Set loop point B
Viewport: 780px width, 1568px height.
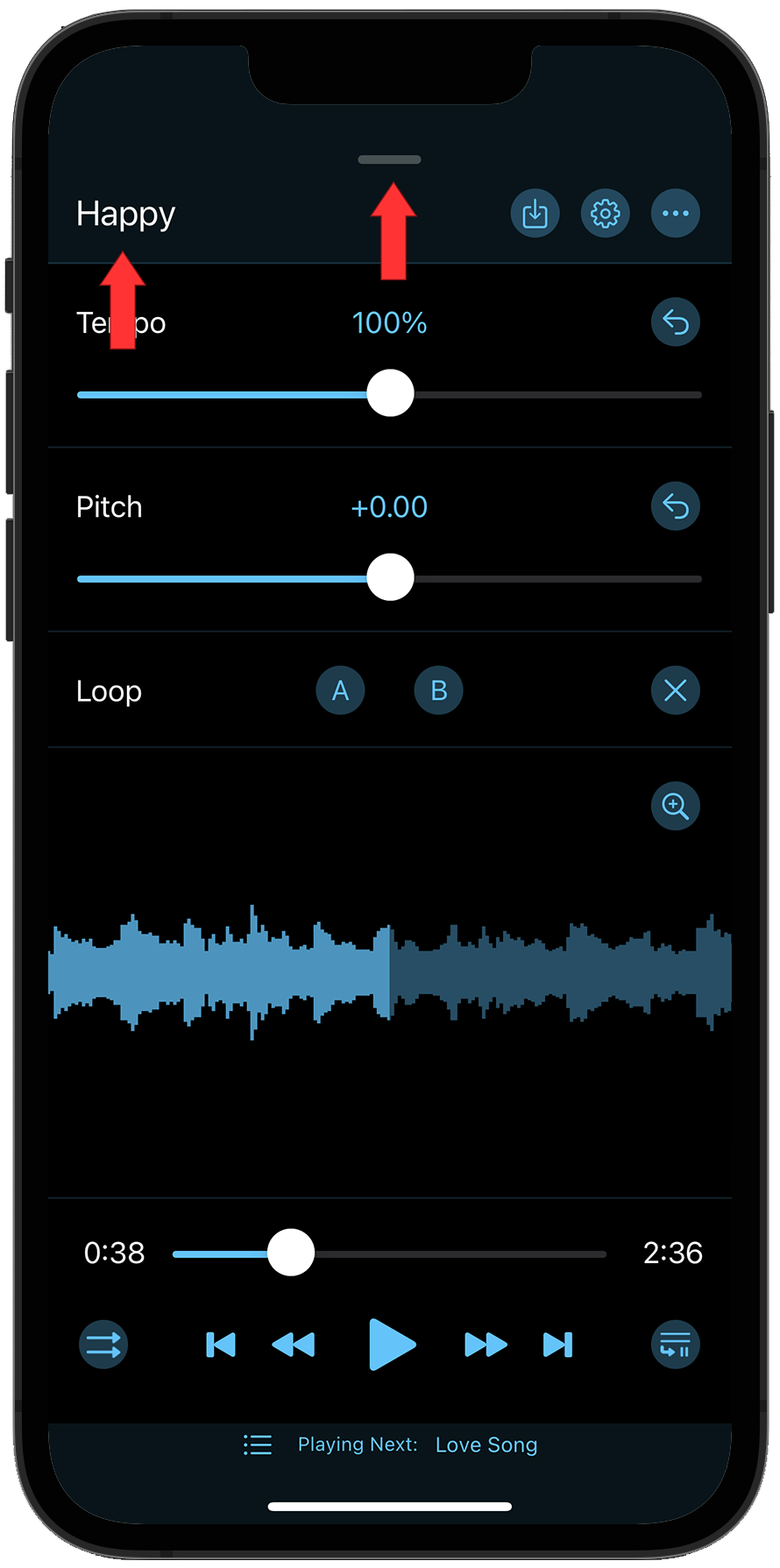point(438,690)
